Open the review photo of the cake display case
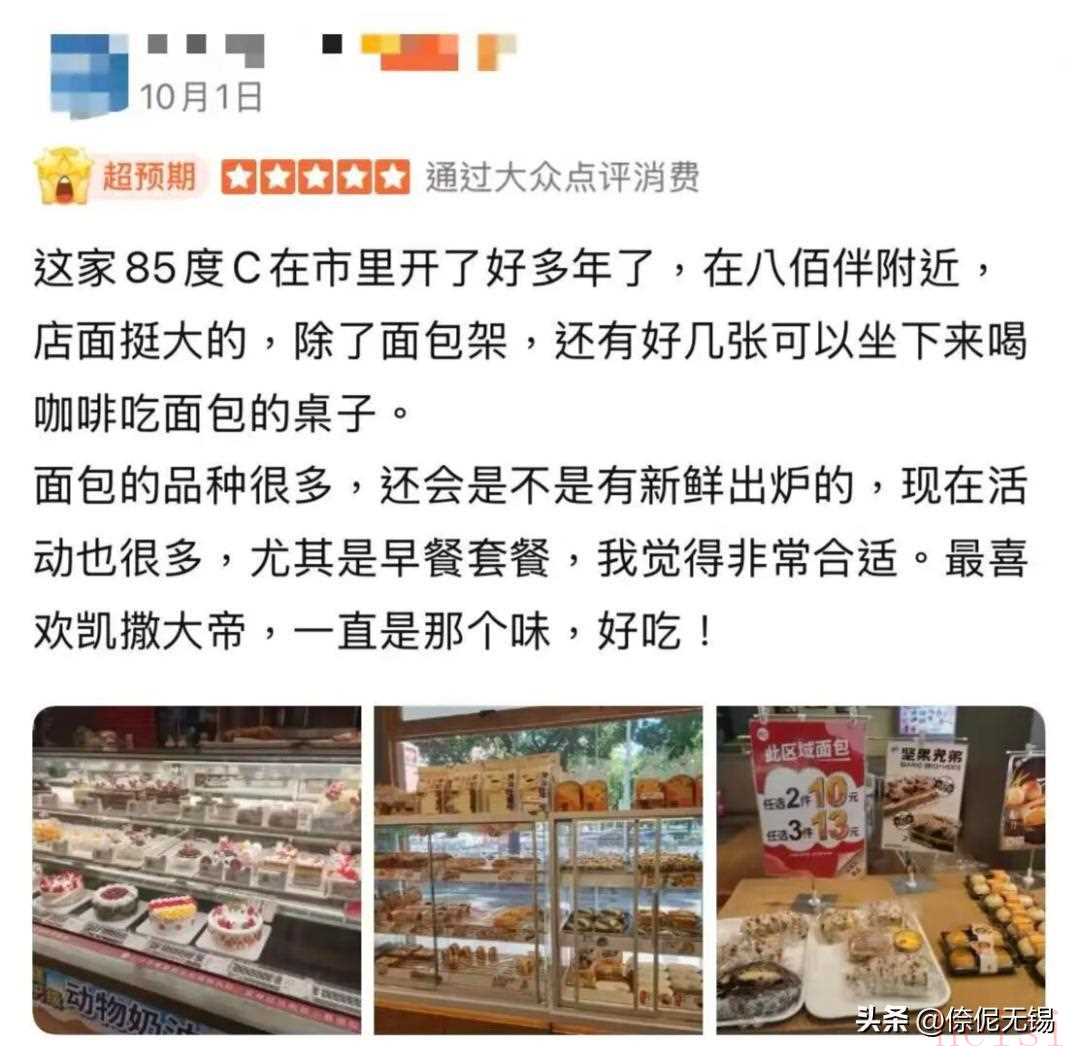 pyautogui.click(x=197, y=869)
